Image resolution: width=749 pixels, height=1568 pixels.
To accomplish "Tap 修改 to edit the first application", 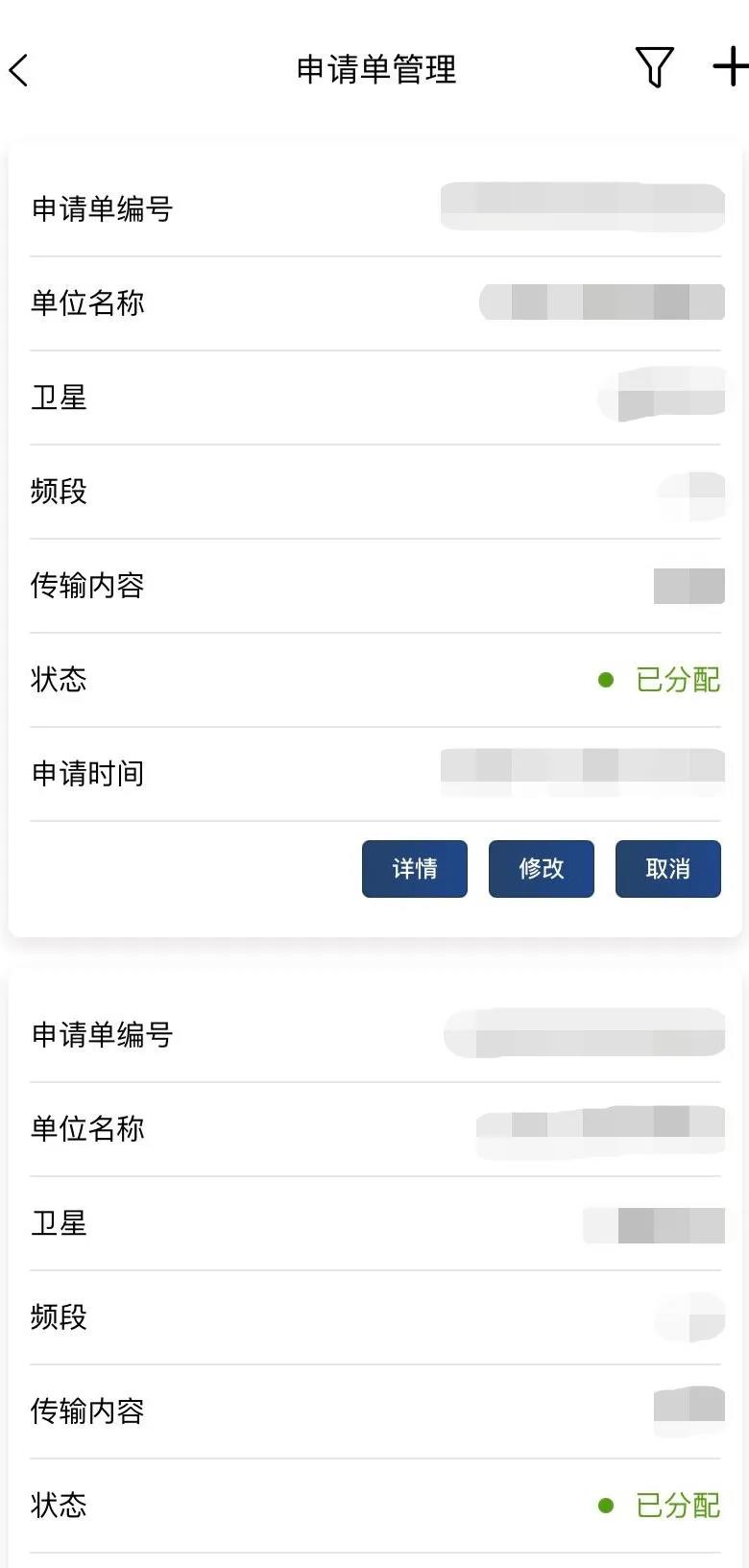I will click(542, 869).
